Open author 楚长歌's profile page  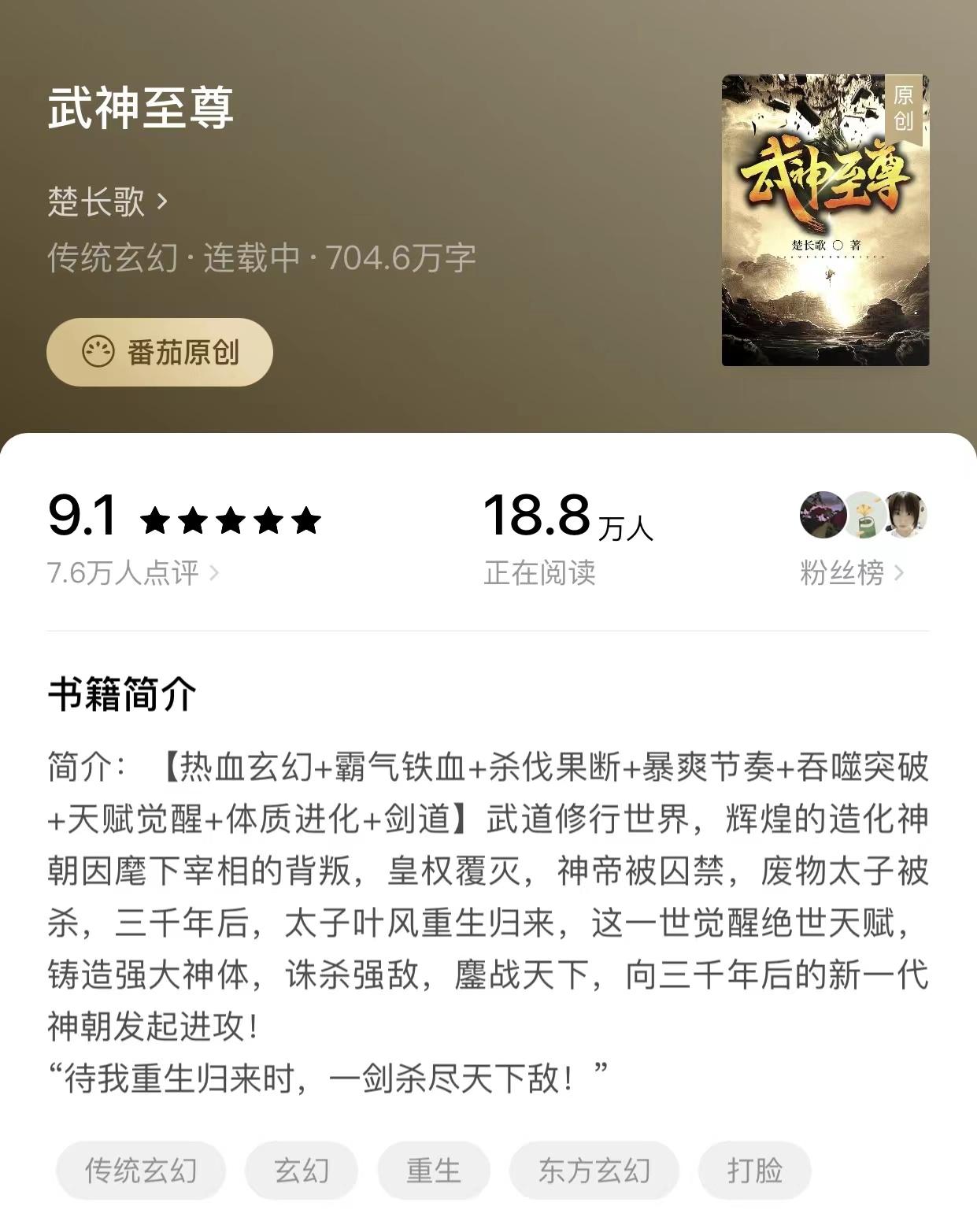pyautogui.click(x=107, y=202)
